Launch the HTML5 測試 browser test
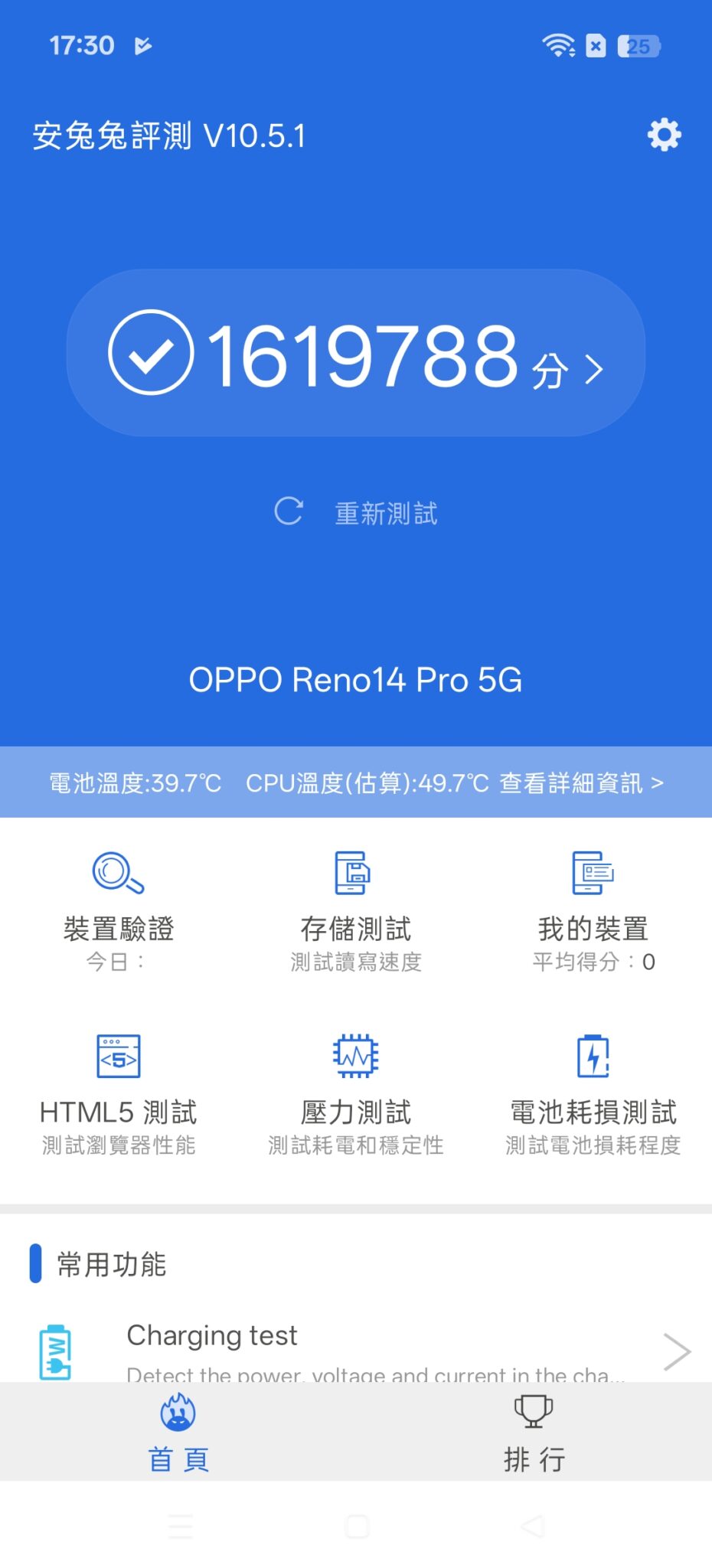Image resolution: width=712 pixels, height=1568 pixels. (x=119, y=1095)
